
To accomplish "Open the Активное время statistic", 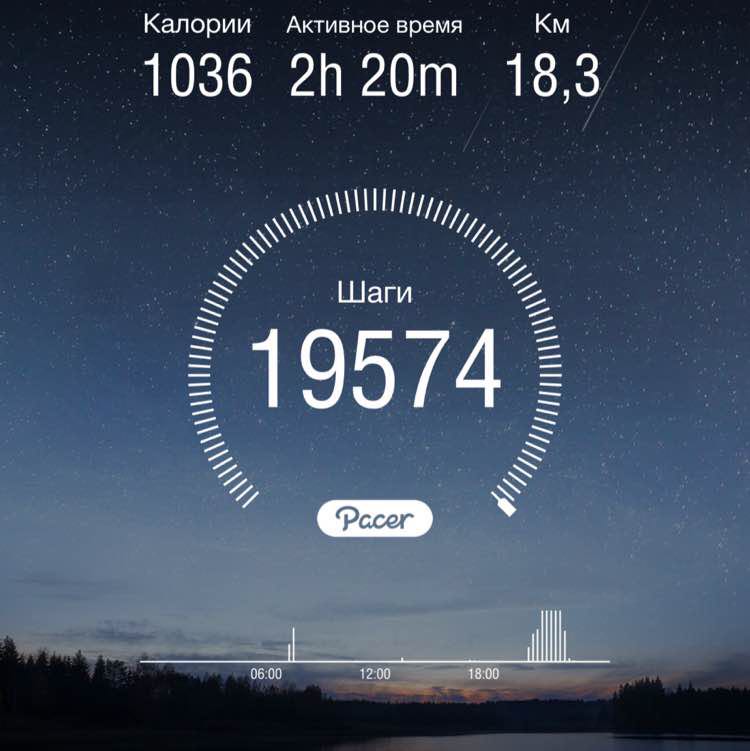I will click(x=374, y=23).
